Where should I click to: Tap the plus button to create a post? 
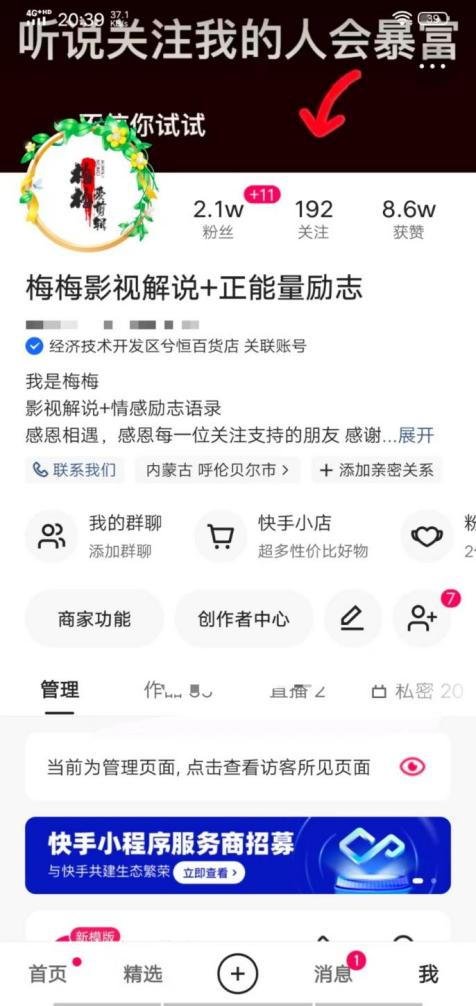237,974
